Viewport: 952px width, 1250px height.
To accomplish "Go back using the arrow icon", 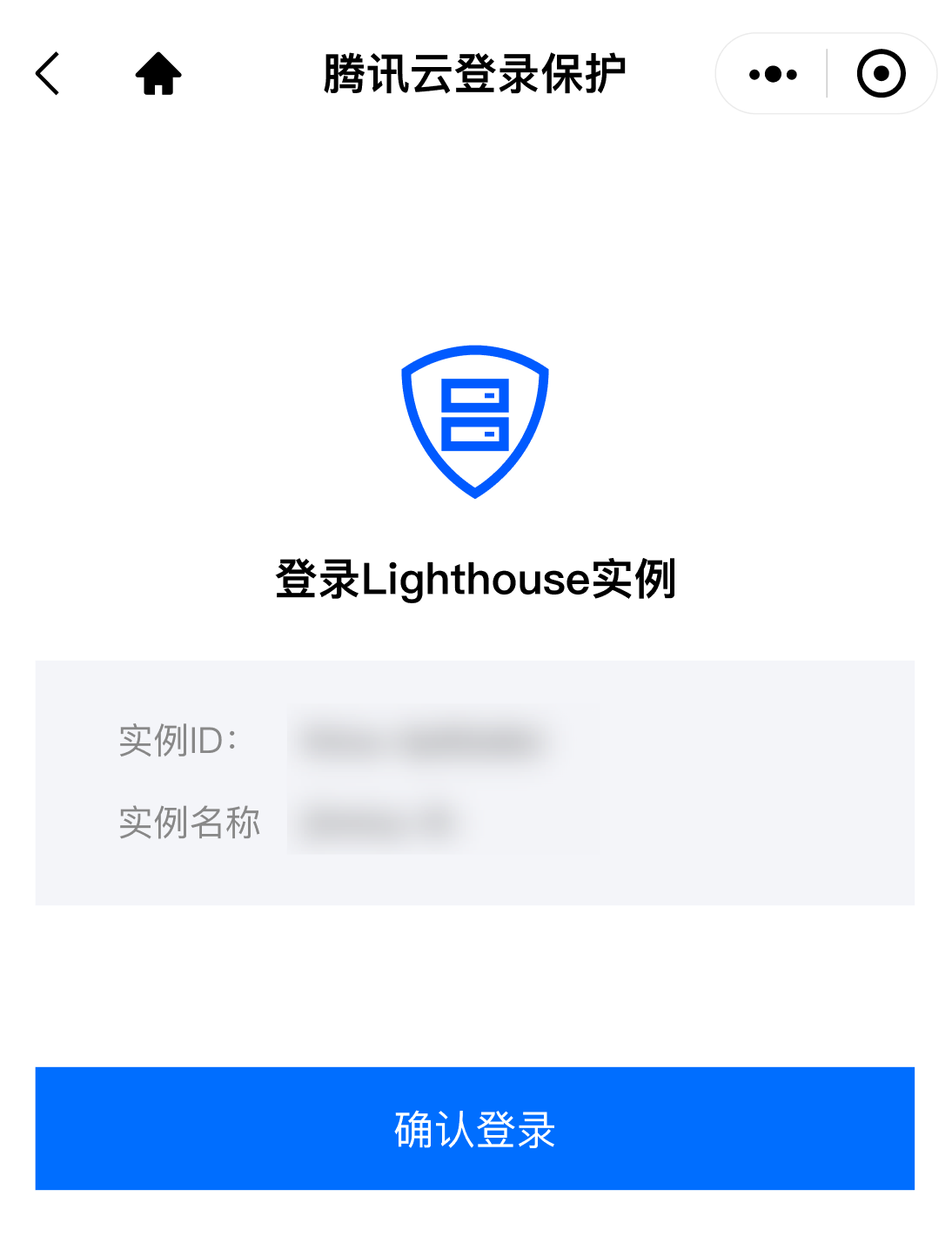I will [48, 73].
